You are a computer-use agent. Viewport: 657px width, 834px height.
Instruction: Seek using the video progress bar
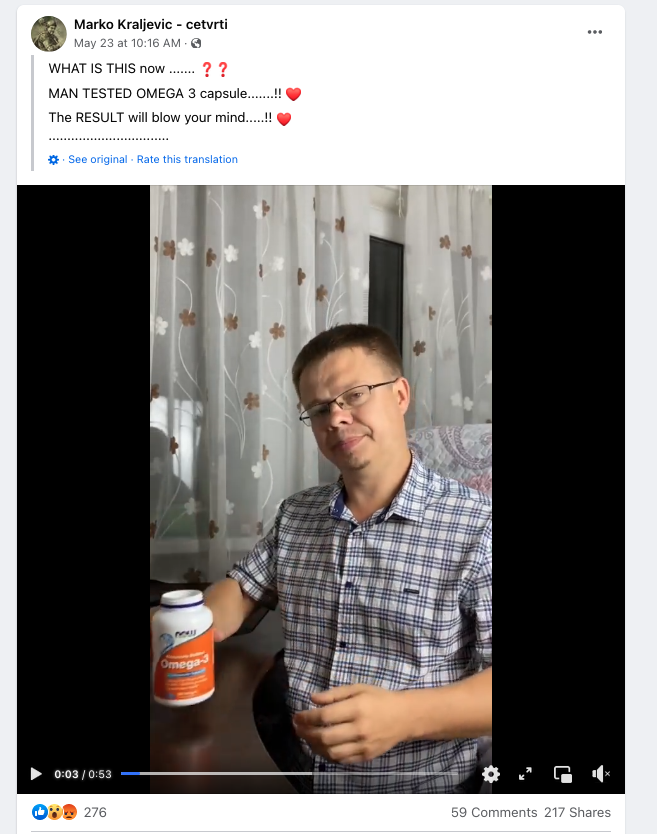click(290, 773)
